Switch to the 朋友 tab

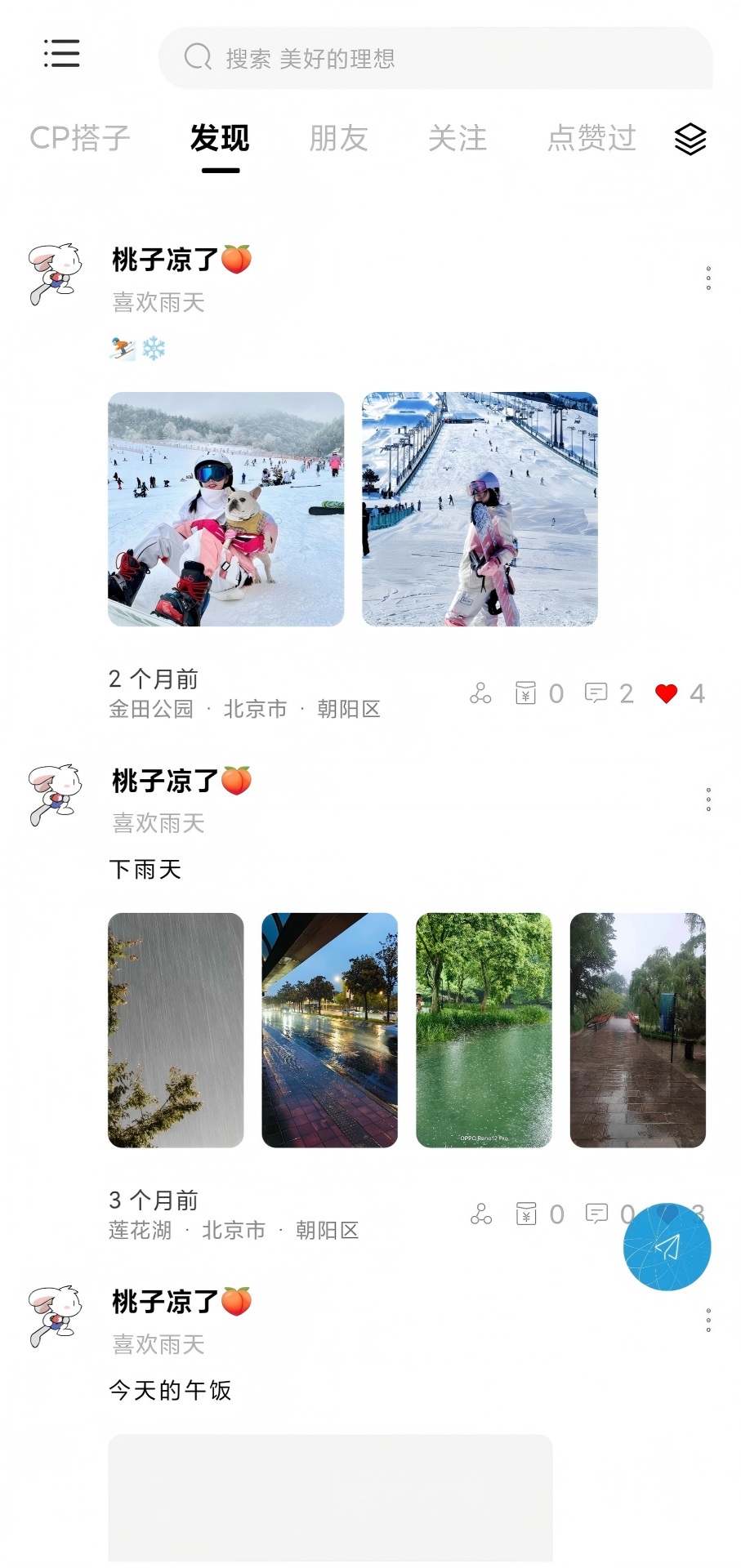(x=340, y=139)
